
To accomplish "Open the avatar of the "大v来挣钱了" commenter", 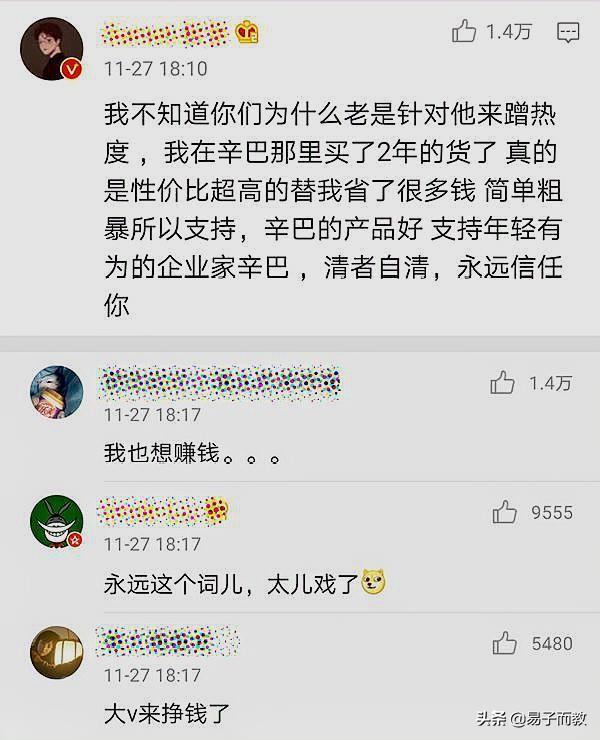I will (x=56, y=652).
